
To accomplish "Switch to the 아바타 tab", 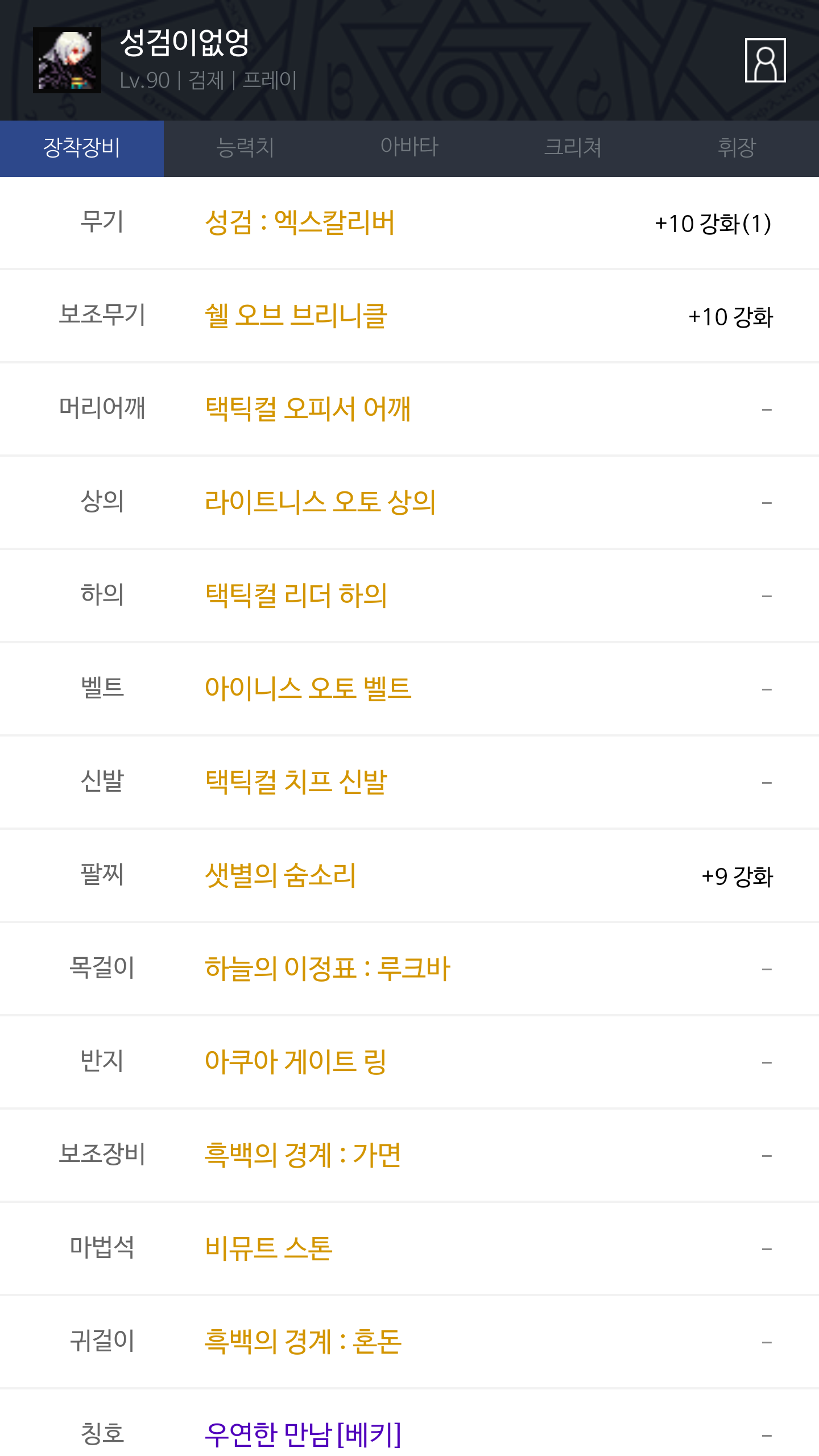I will click(409, 148).
